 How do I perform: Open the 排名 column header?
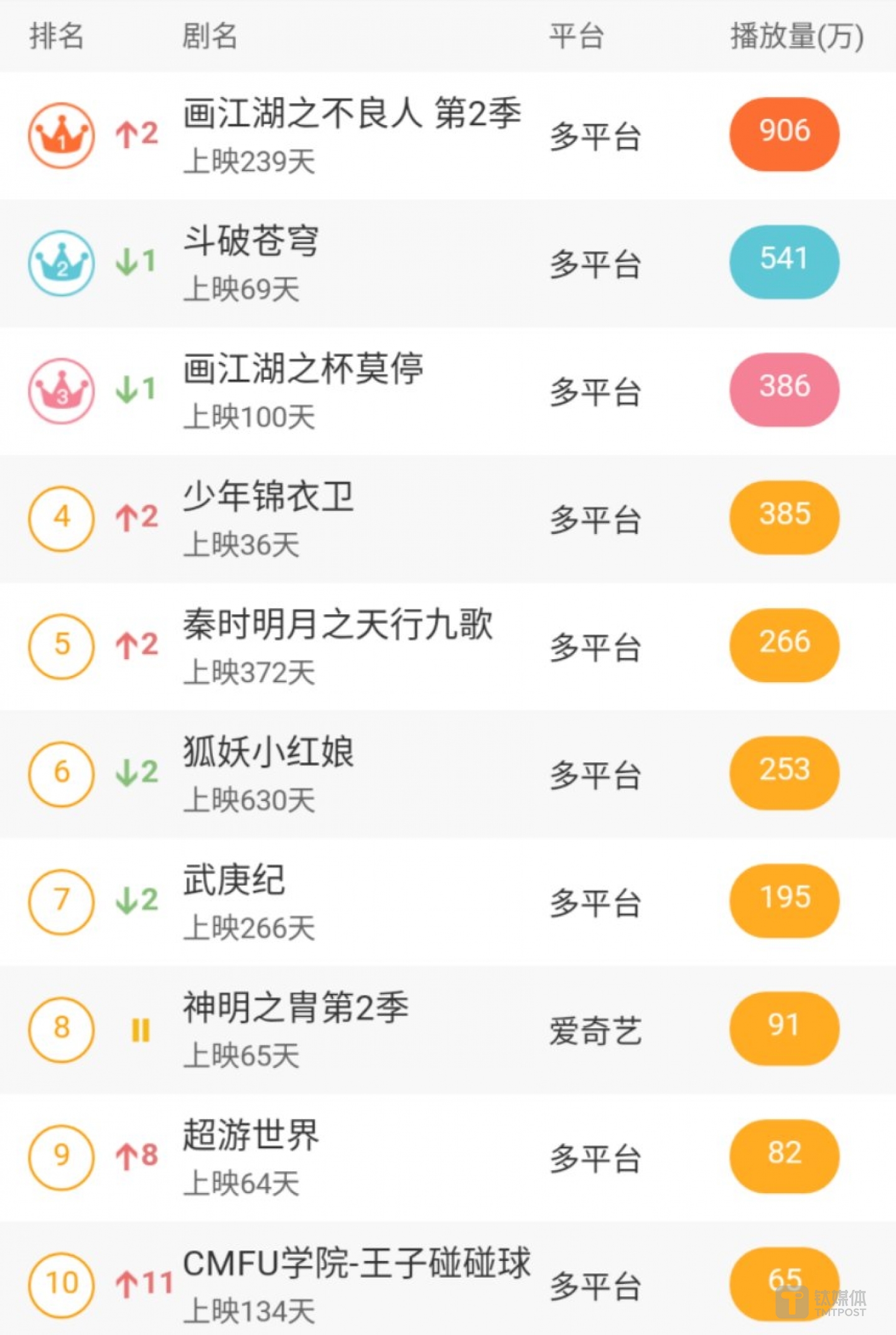point(57,35)
